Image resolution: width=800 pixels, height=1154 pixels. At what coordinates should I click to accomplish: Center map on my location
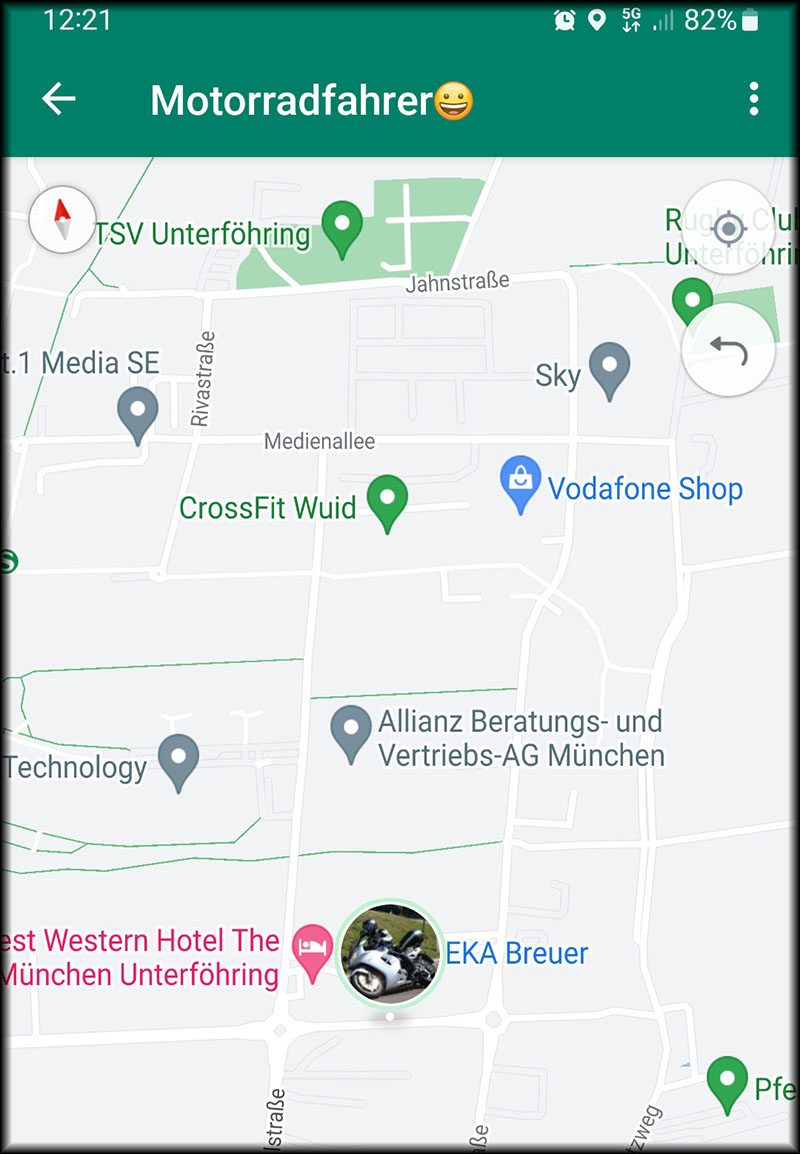[x=728, y=228]
